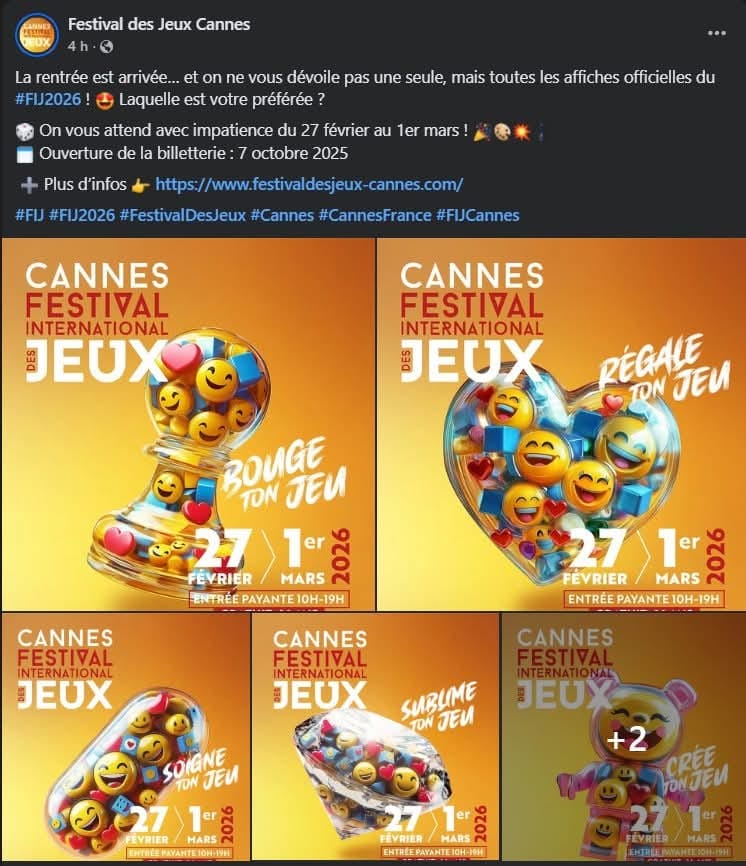Open the Festival des Jeux Cannes page name
Screen dimensions: 746x866
coord(158,24)
